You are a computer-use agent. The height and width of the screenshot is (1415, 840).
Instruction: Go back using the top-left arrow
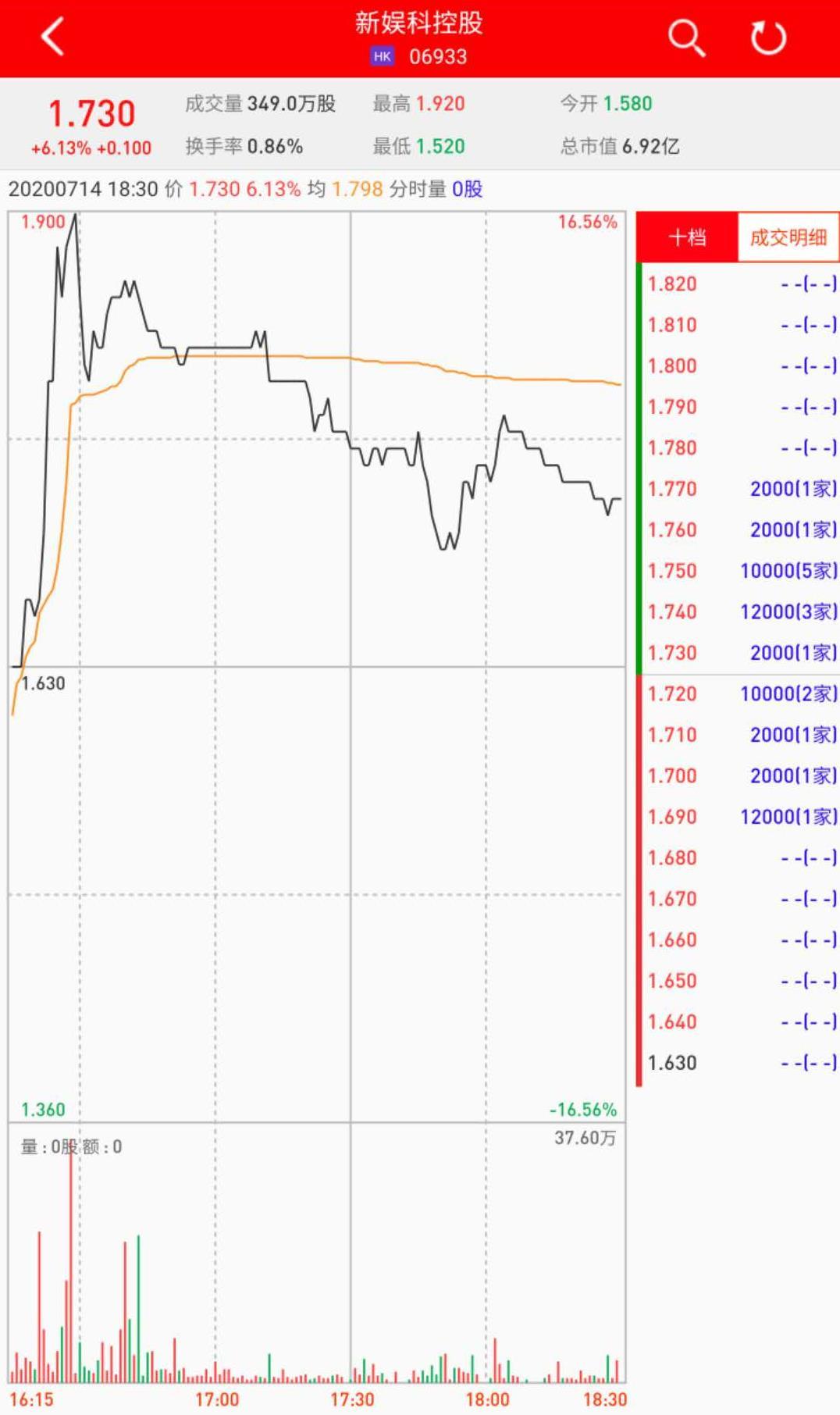point(52,37)
